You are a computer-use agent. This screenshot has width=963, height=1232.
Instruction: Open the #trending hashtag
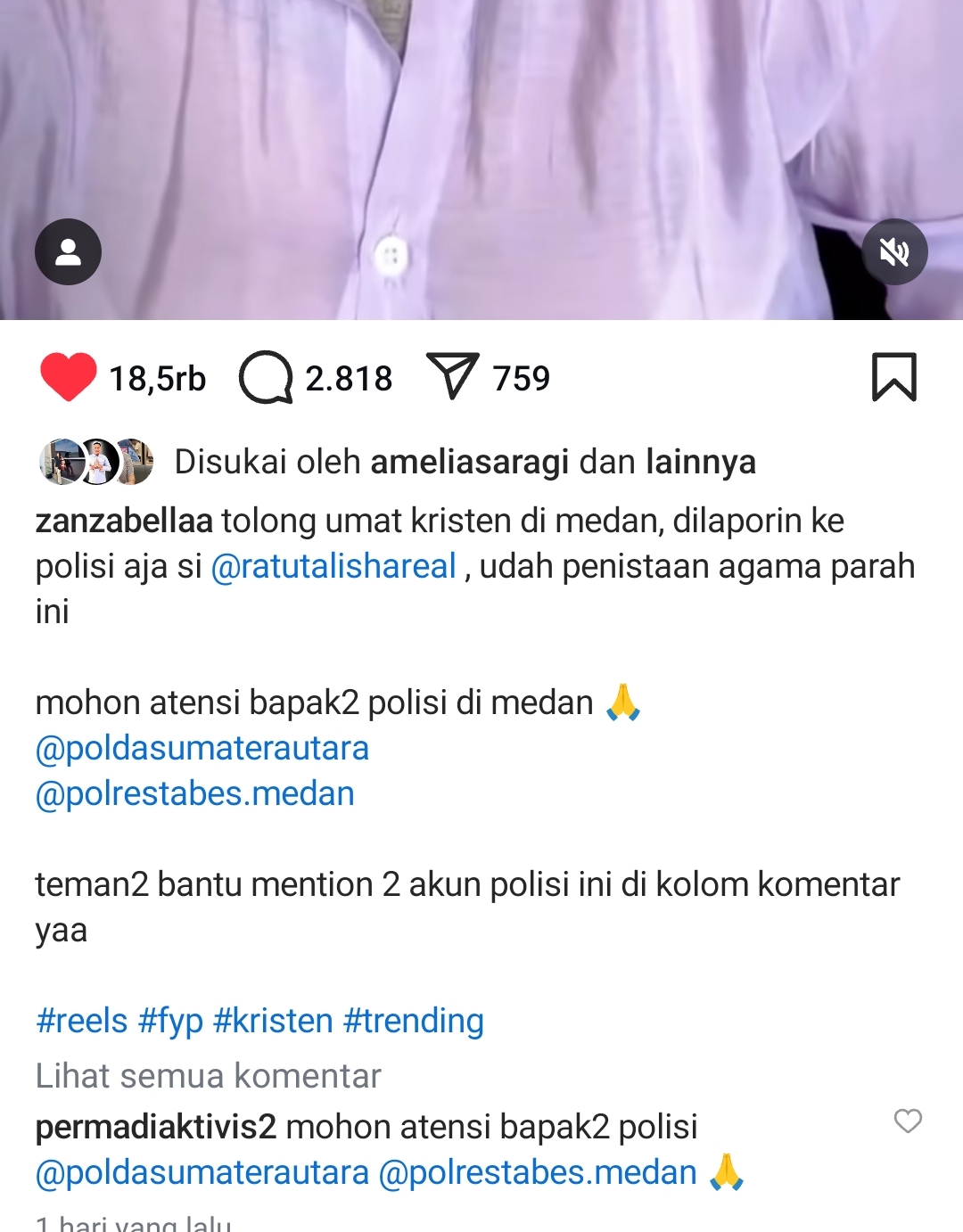414,1020
